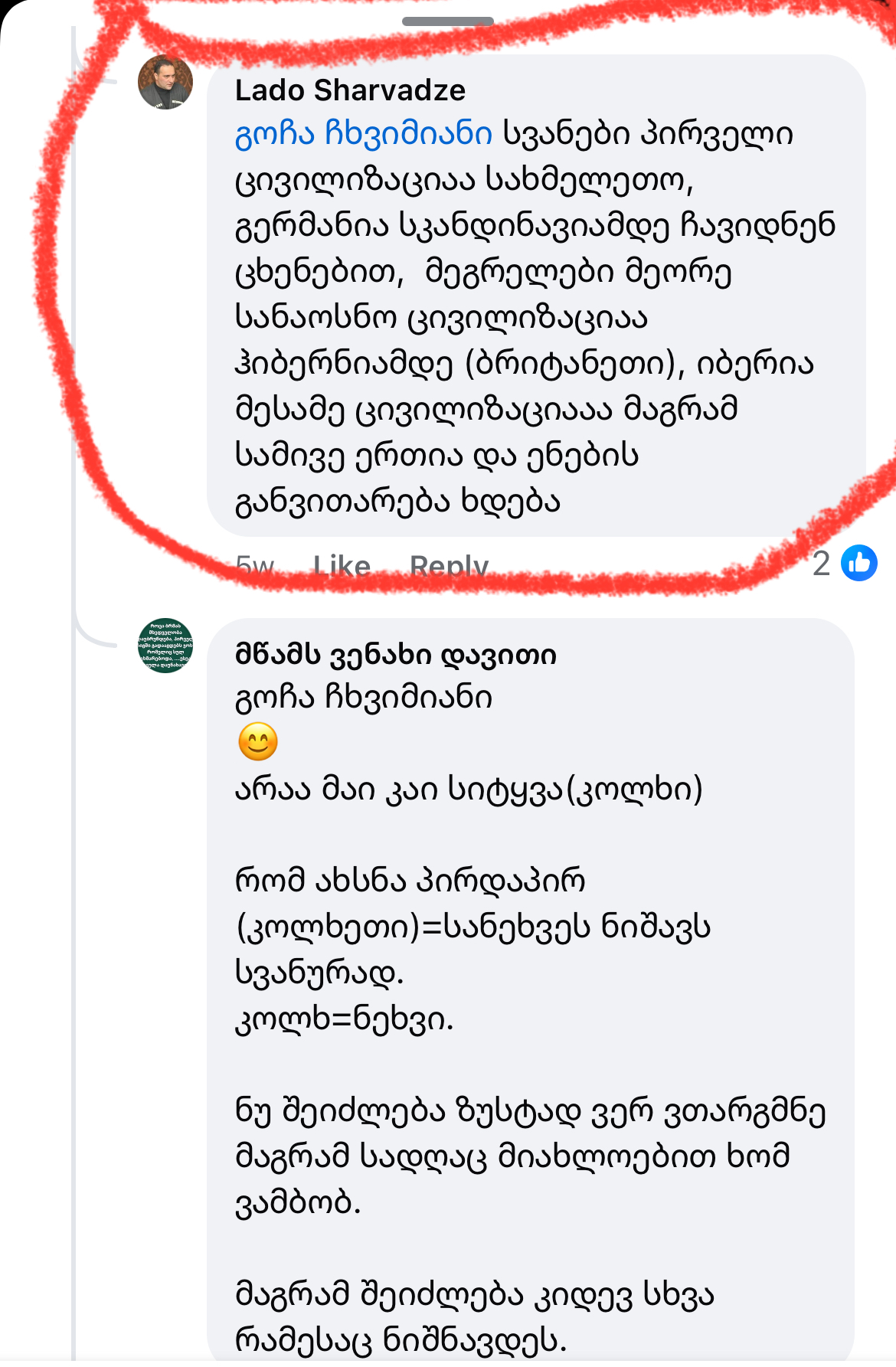Tap the მწამს ვენახი დავითი commenter name
The width and height of the screenshot is (896, 1367).
coord(395,655)
